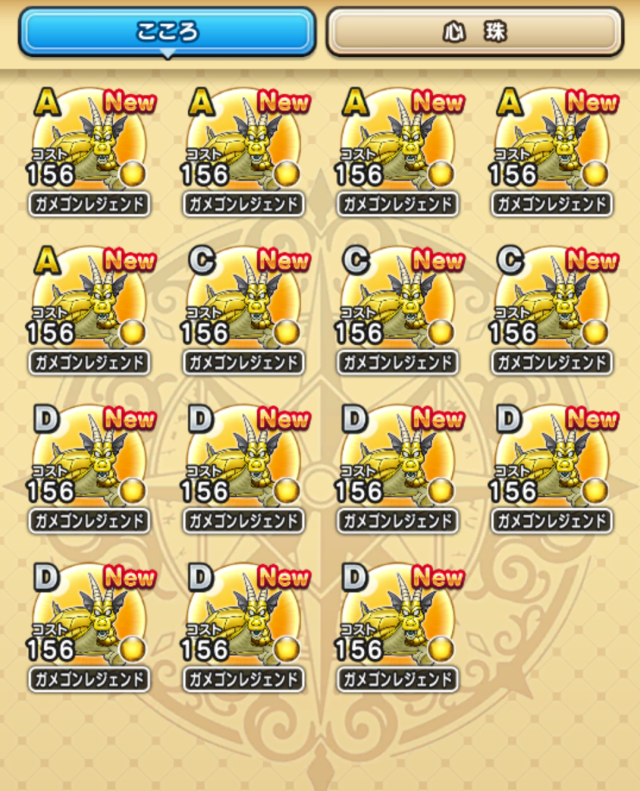The image size is (640, 791).
Task: Switch to the 心珠 tab
Action: [x=474, y=32]
